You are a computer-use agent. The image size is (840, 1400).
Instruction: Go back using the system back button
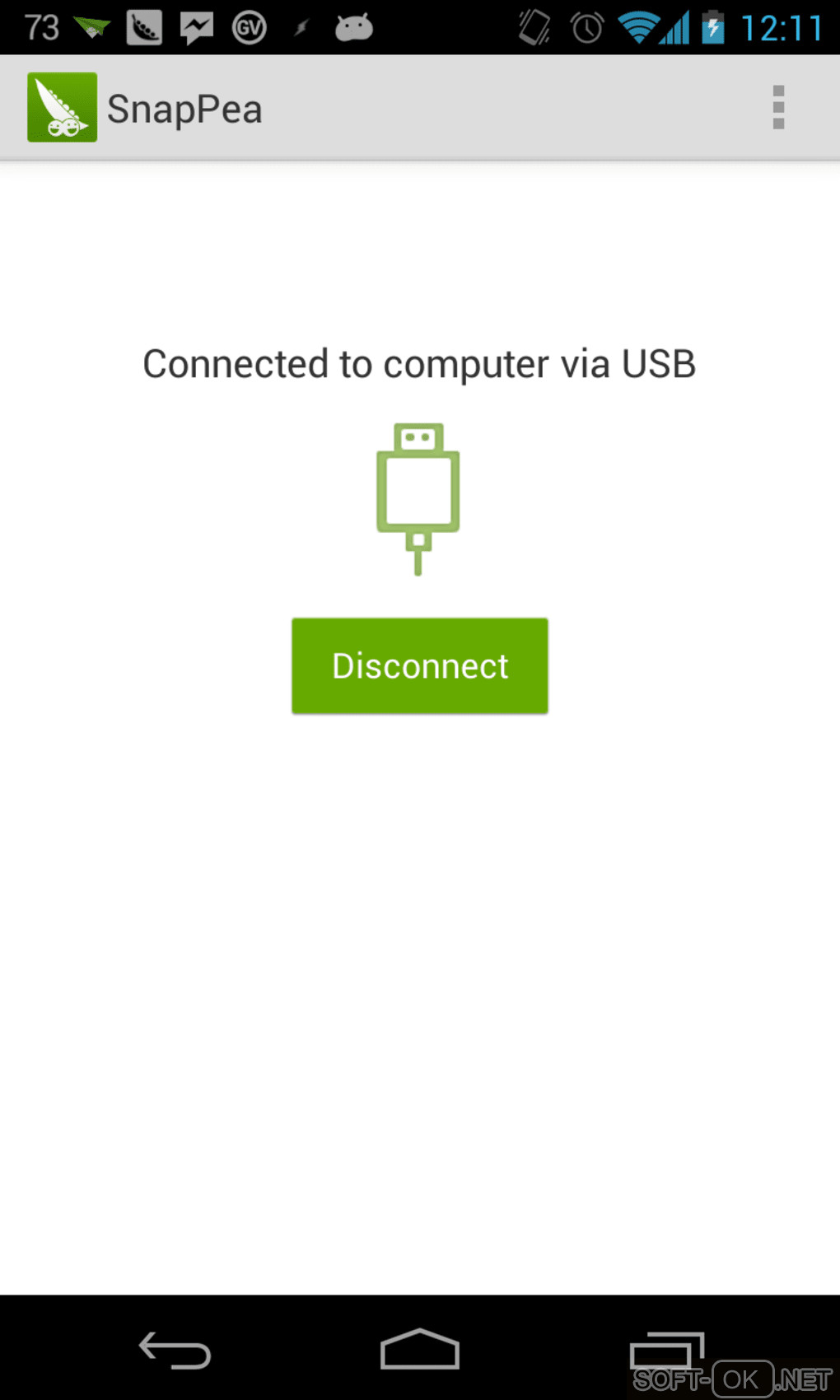tap(175, 1351)
